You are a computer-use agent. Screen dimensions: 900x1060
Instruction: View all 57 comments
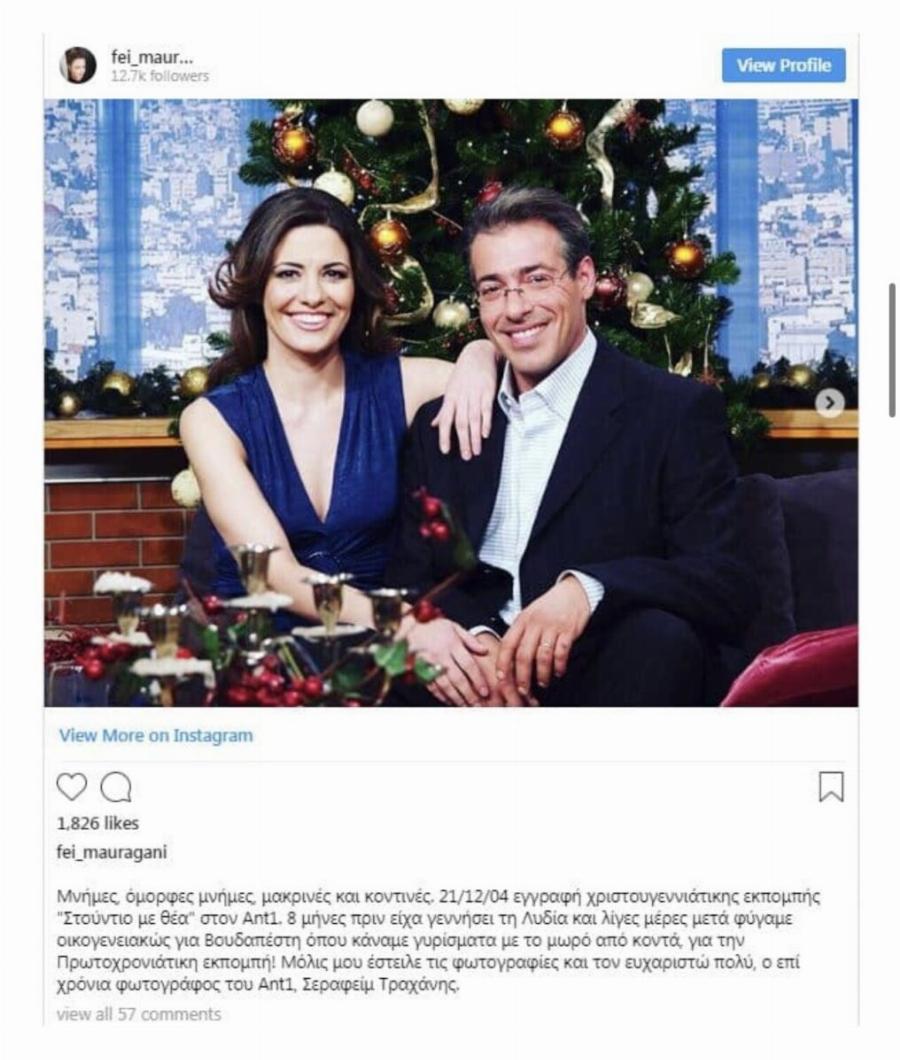139,1014
